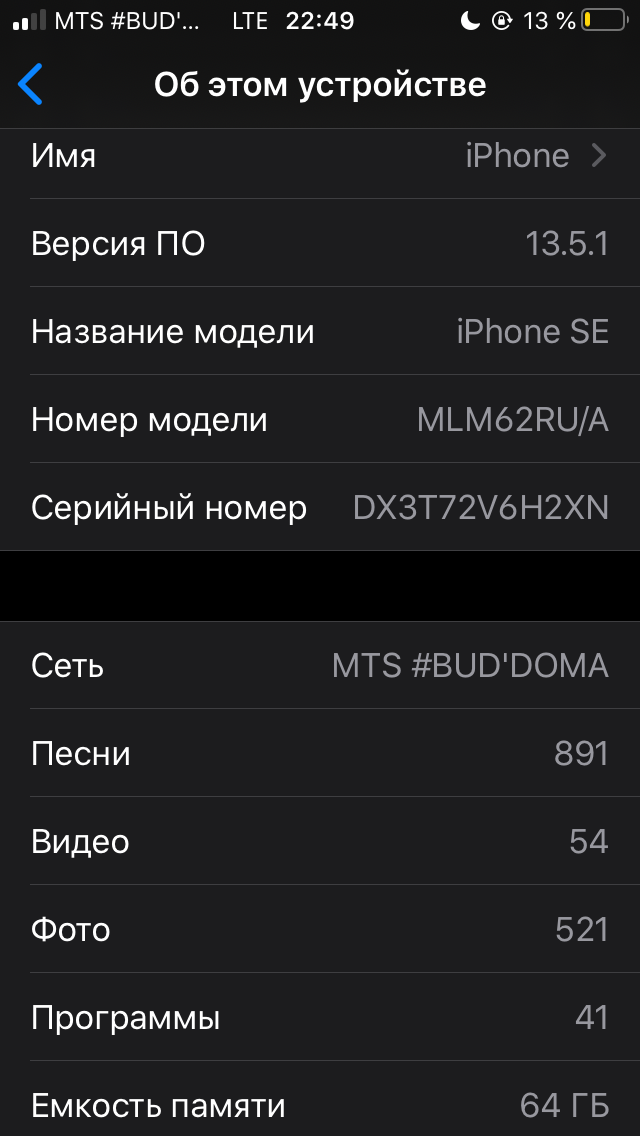The width and height of the screenshot is (640, 1136).
Task: Open the Имя row to rename iPhone
Action: click(320, 157)
